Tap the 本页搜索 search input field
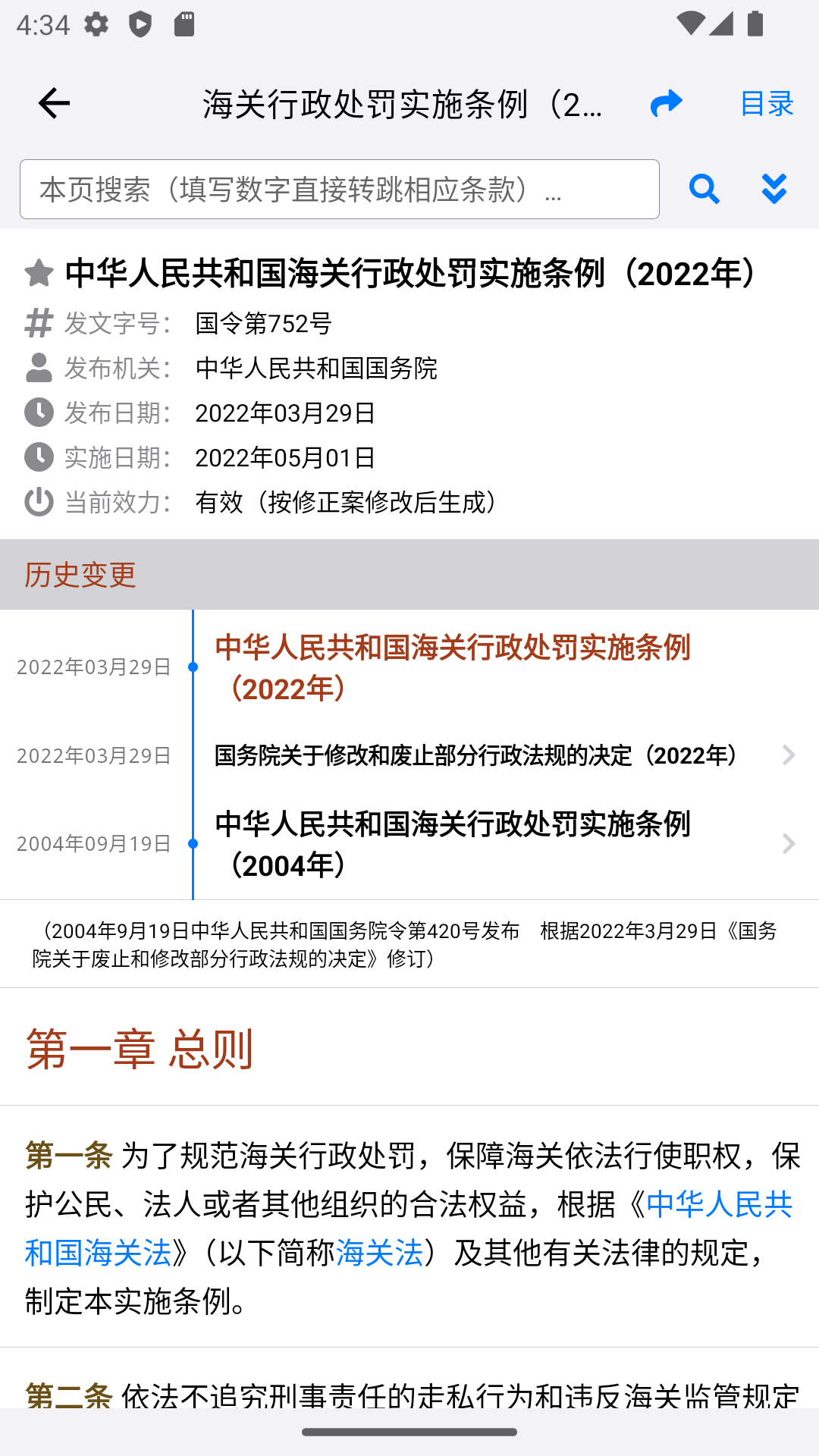The height and width of the screenshot is (1456, 819). (x=341, y=189)
